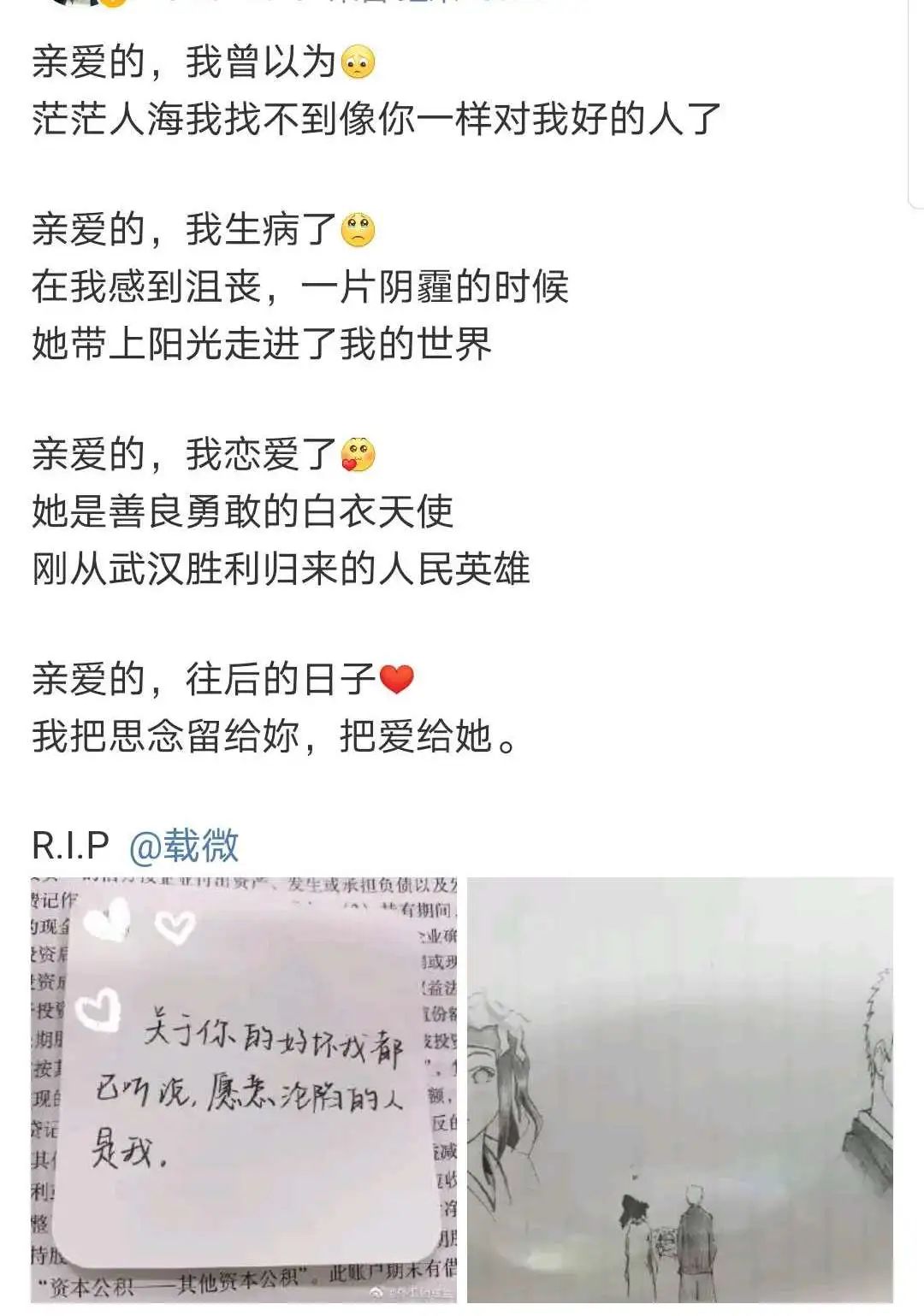View the pencil sketch drawing image
Viewport: 924px width, 1316px height.
tap(680, 1090)
